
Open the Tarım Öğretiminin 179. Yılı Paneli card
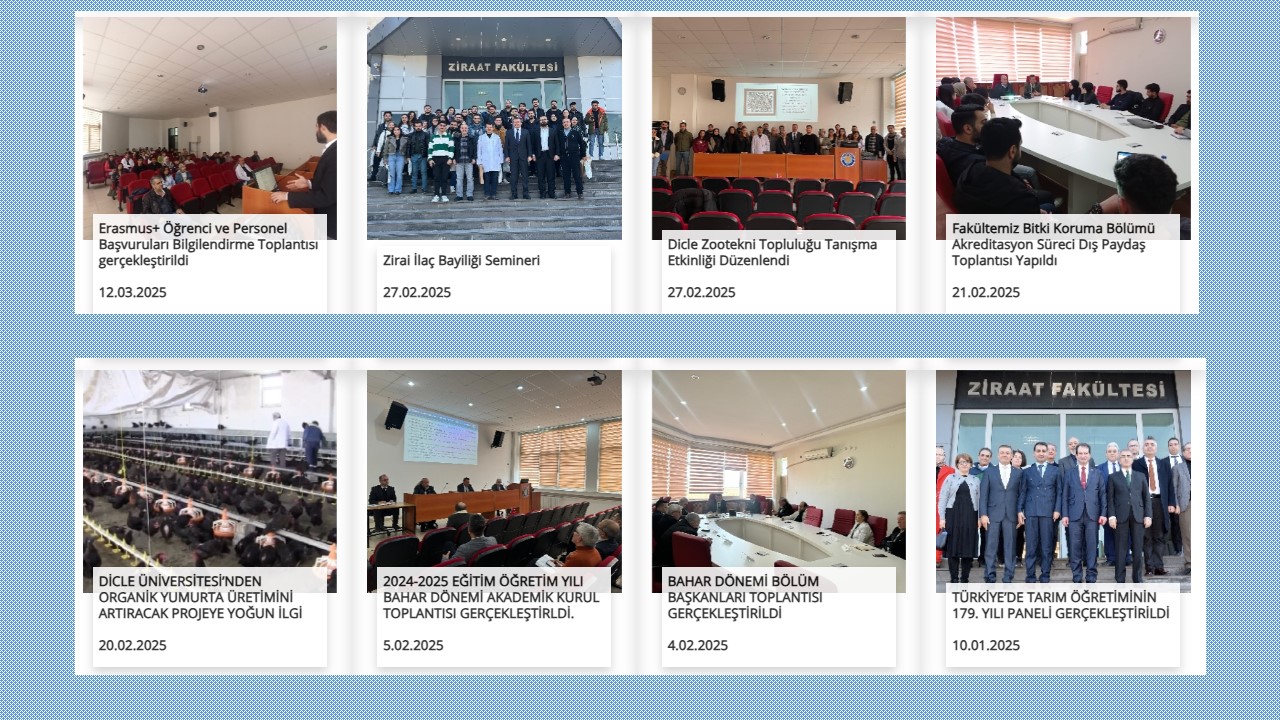[x=1060, y=605]
